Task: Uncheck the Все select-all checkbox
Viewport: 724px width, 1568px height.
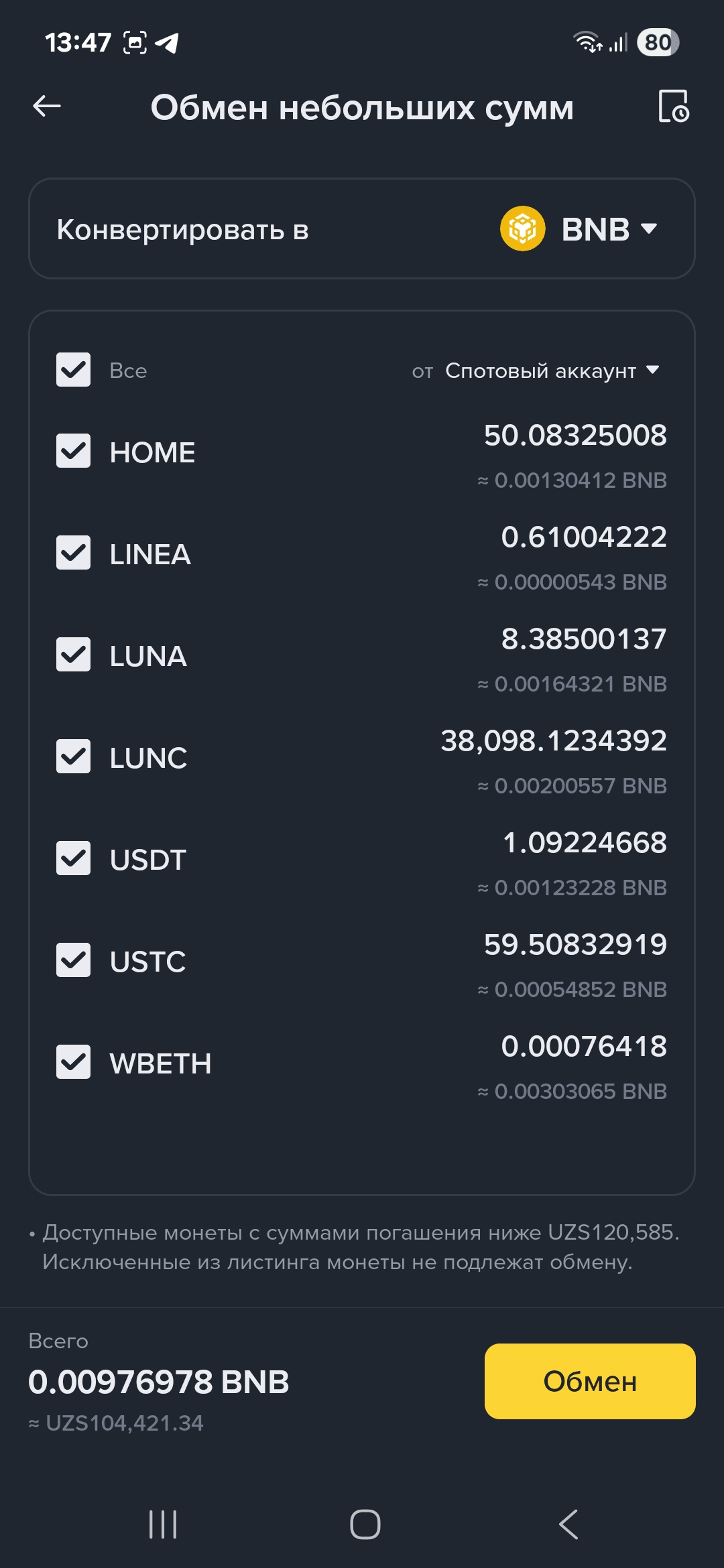Action: 73,370
